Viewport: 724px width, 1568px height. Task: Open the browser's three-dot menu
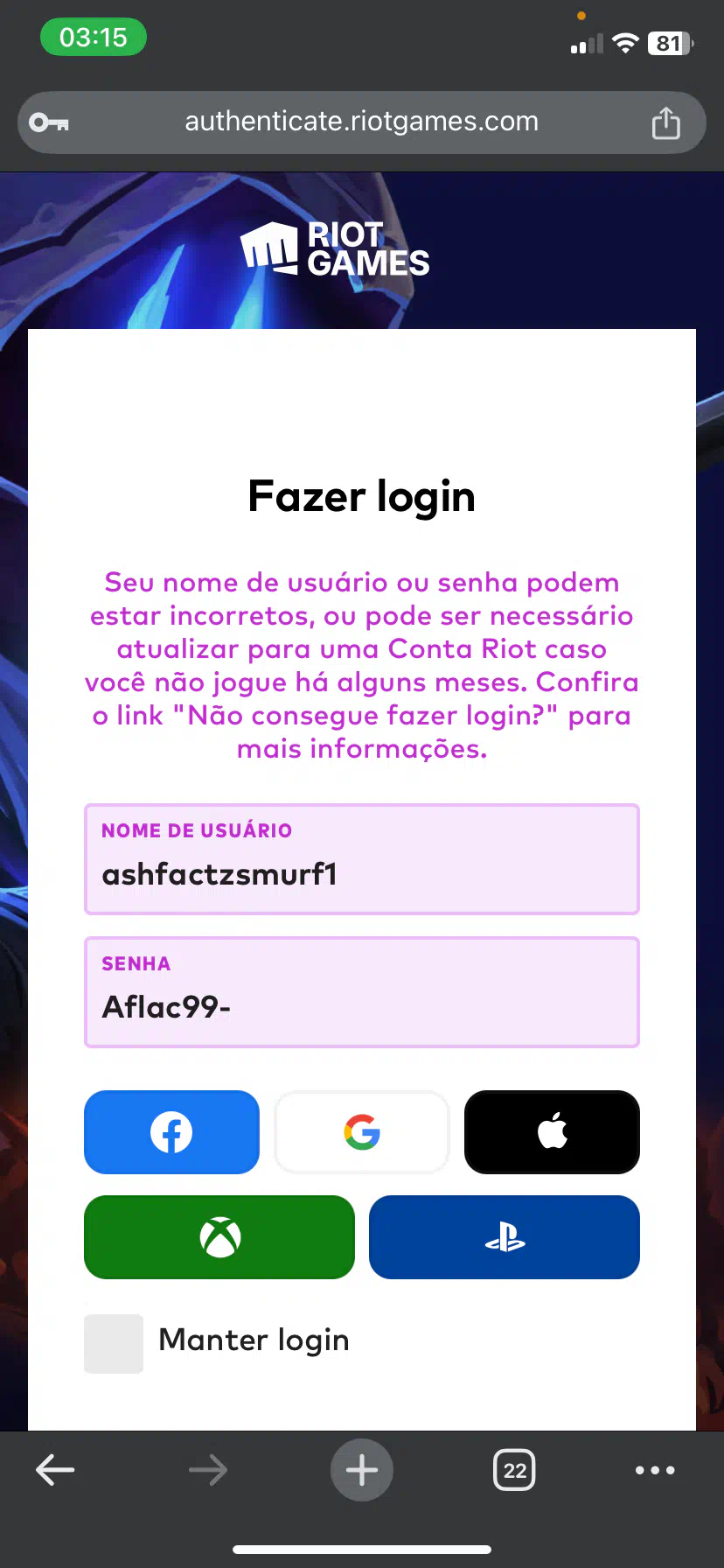pos(655,1470)
